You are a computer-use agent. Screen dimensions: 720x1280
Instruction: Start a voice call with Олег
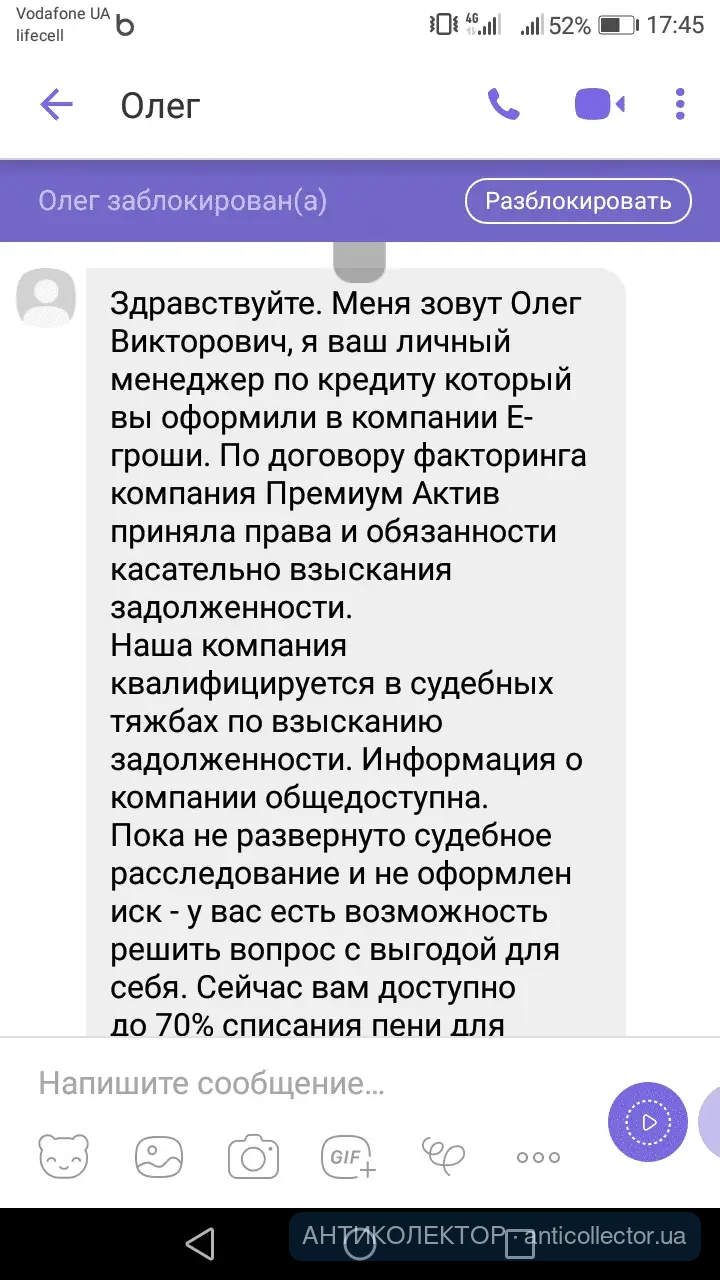503,104
